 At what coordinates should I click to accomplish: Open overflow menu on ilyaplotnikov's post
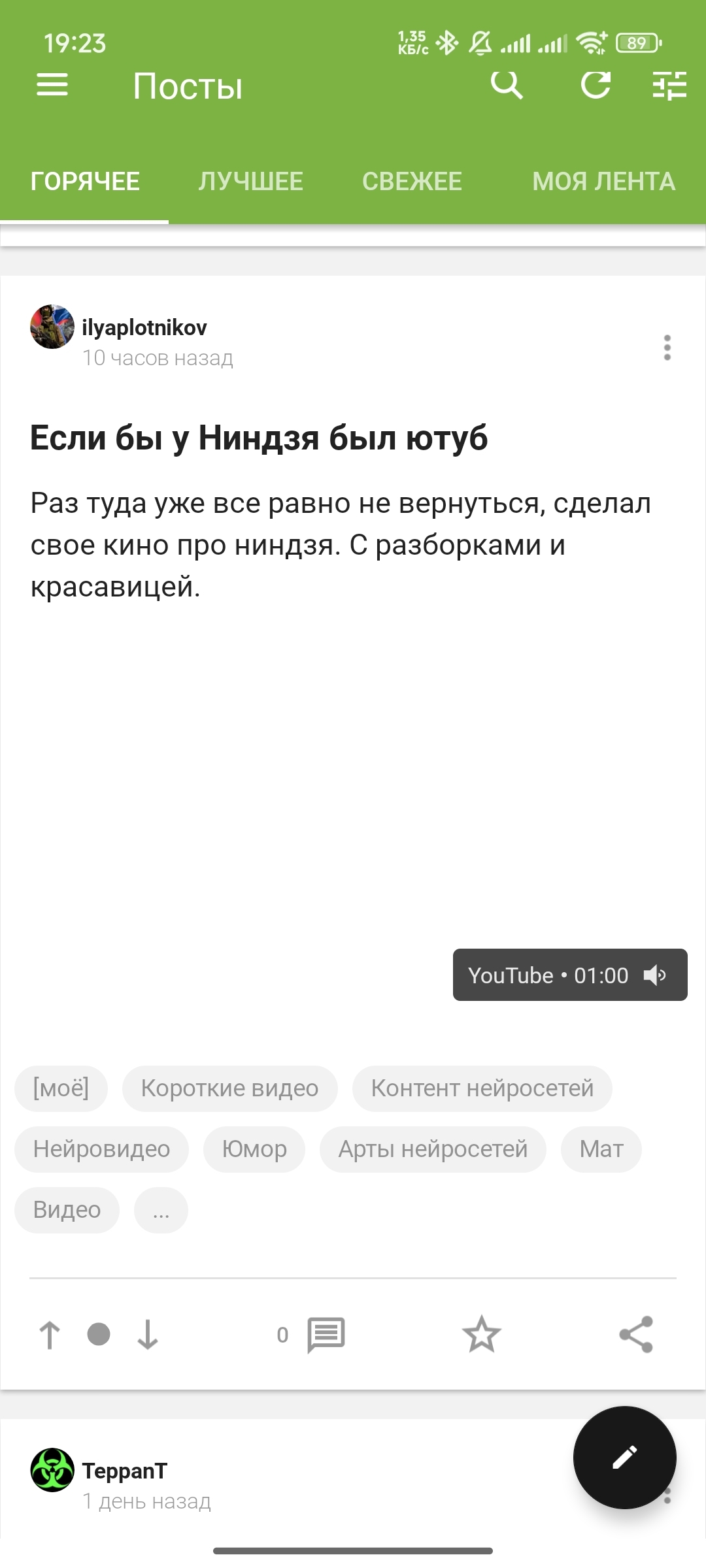(667, 348)
